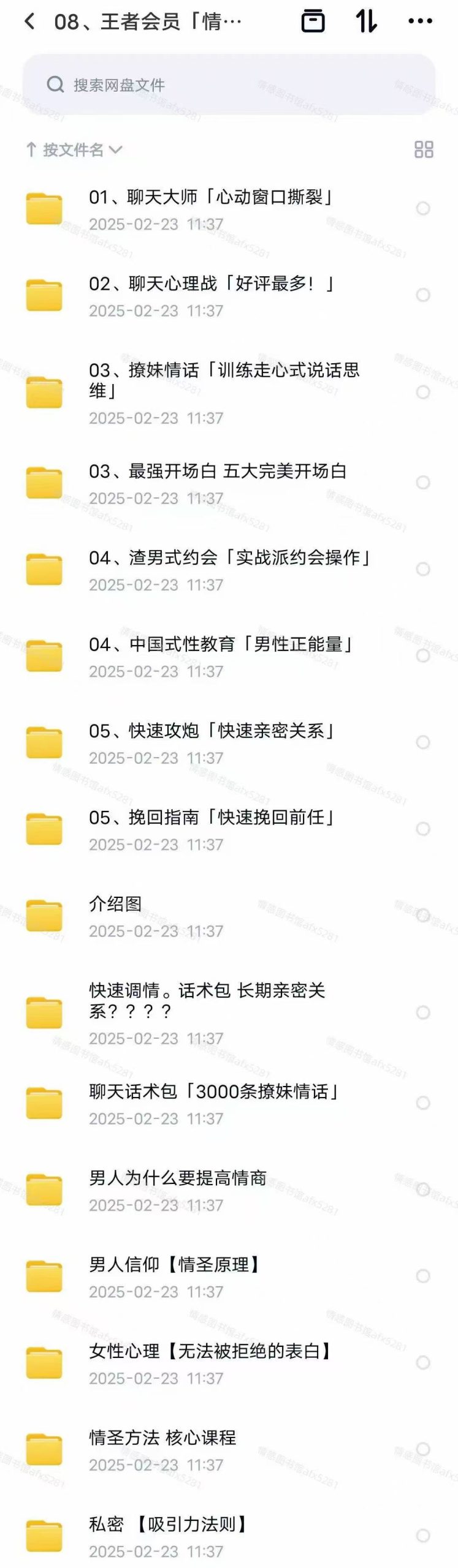Select the 私密【吸引力法则】 folder checkbox
The width and height of the screenshot is (458, 1568).
tap(423, 1536)
